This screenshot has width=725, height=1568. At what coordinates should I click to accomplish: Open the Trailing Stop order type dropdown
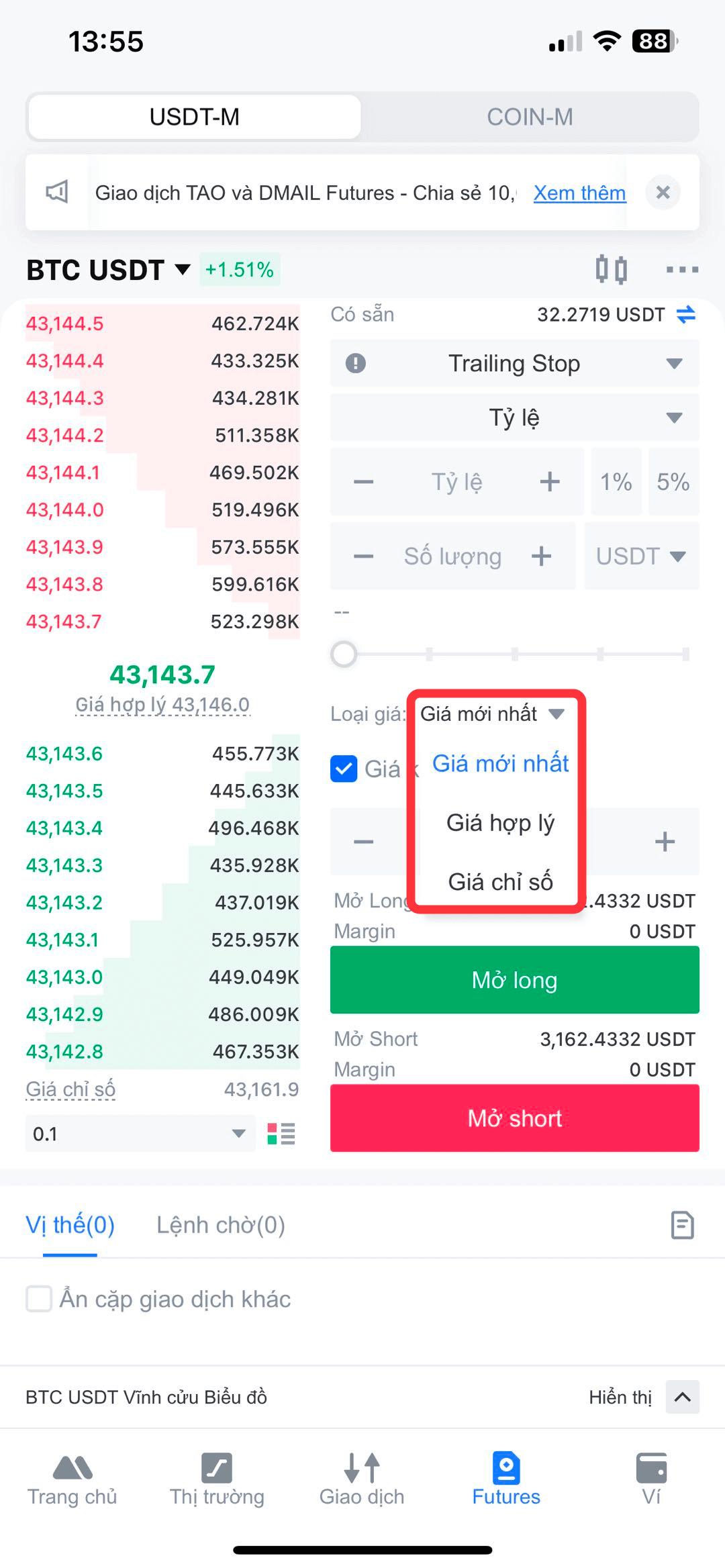pyautogui.click(x=514, y=363)
